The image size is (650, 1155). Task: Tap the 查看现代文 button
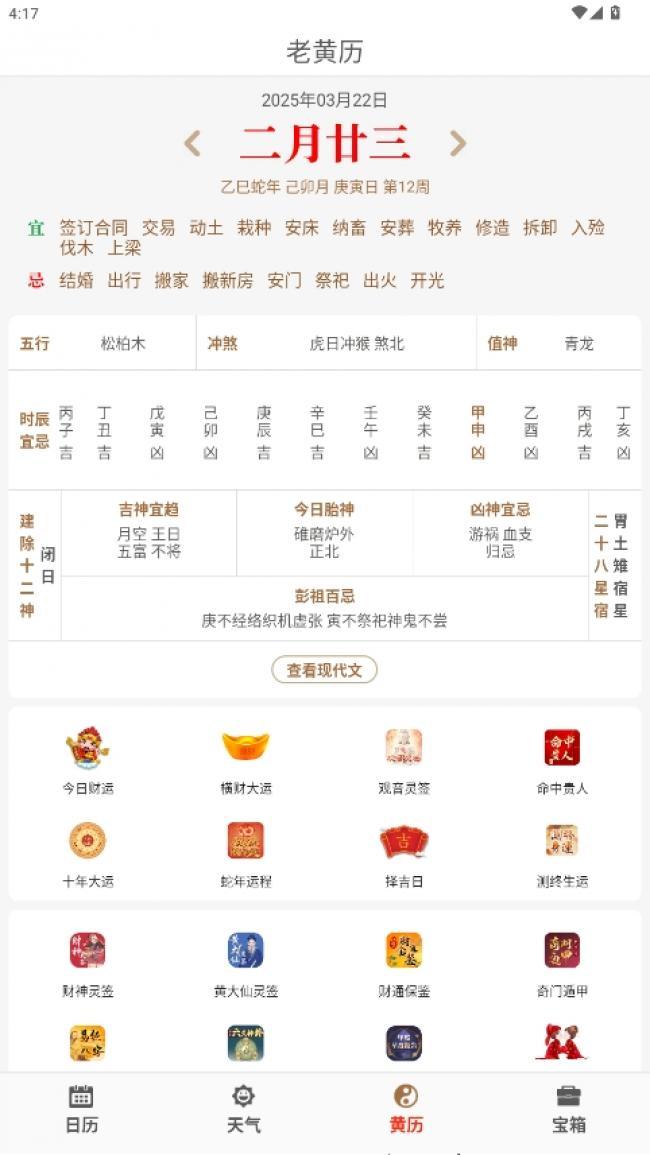324,670
